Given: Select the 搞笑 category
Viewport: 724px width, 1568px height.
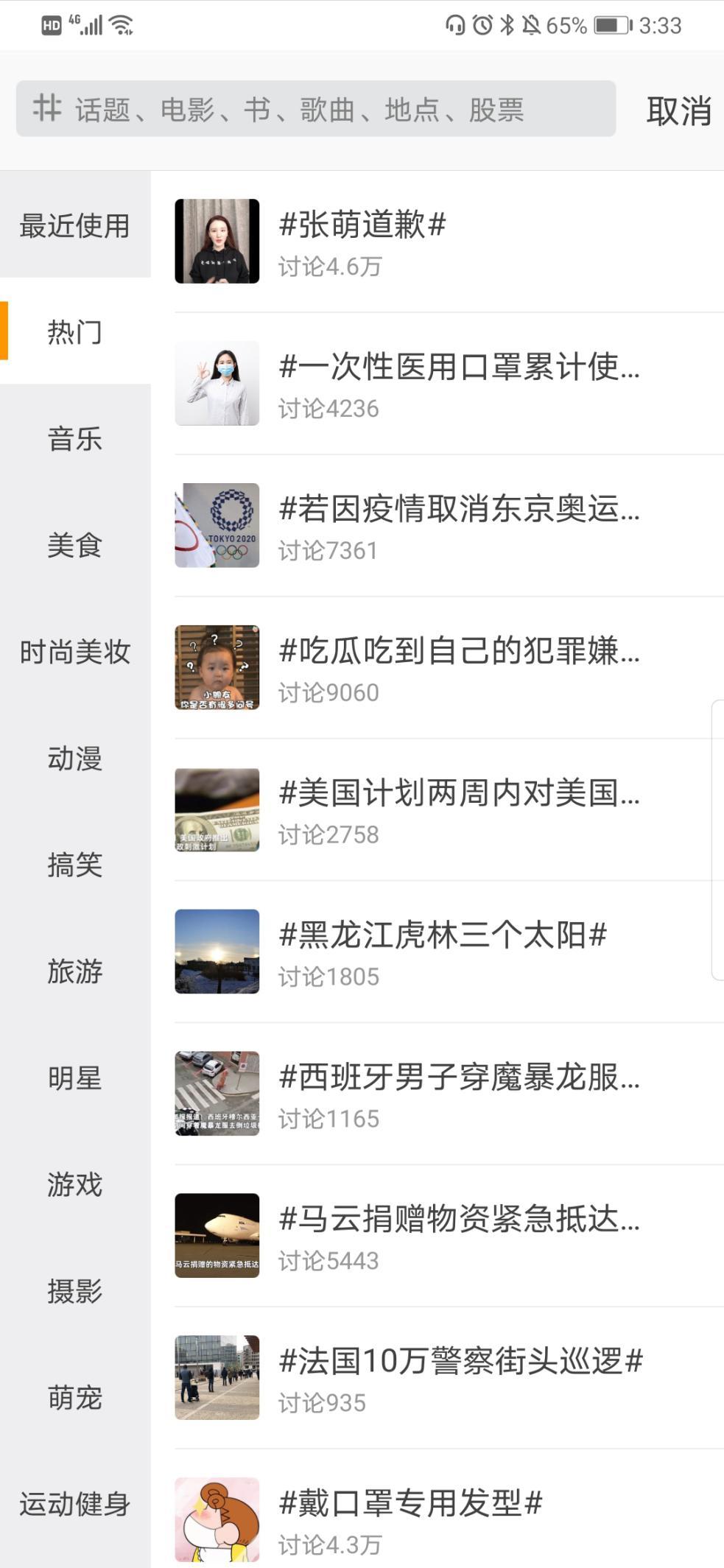Looking at the screenshot, I should tap(74, 865).
